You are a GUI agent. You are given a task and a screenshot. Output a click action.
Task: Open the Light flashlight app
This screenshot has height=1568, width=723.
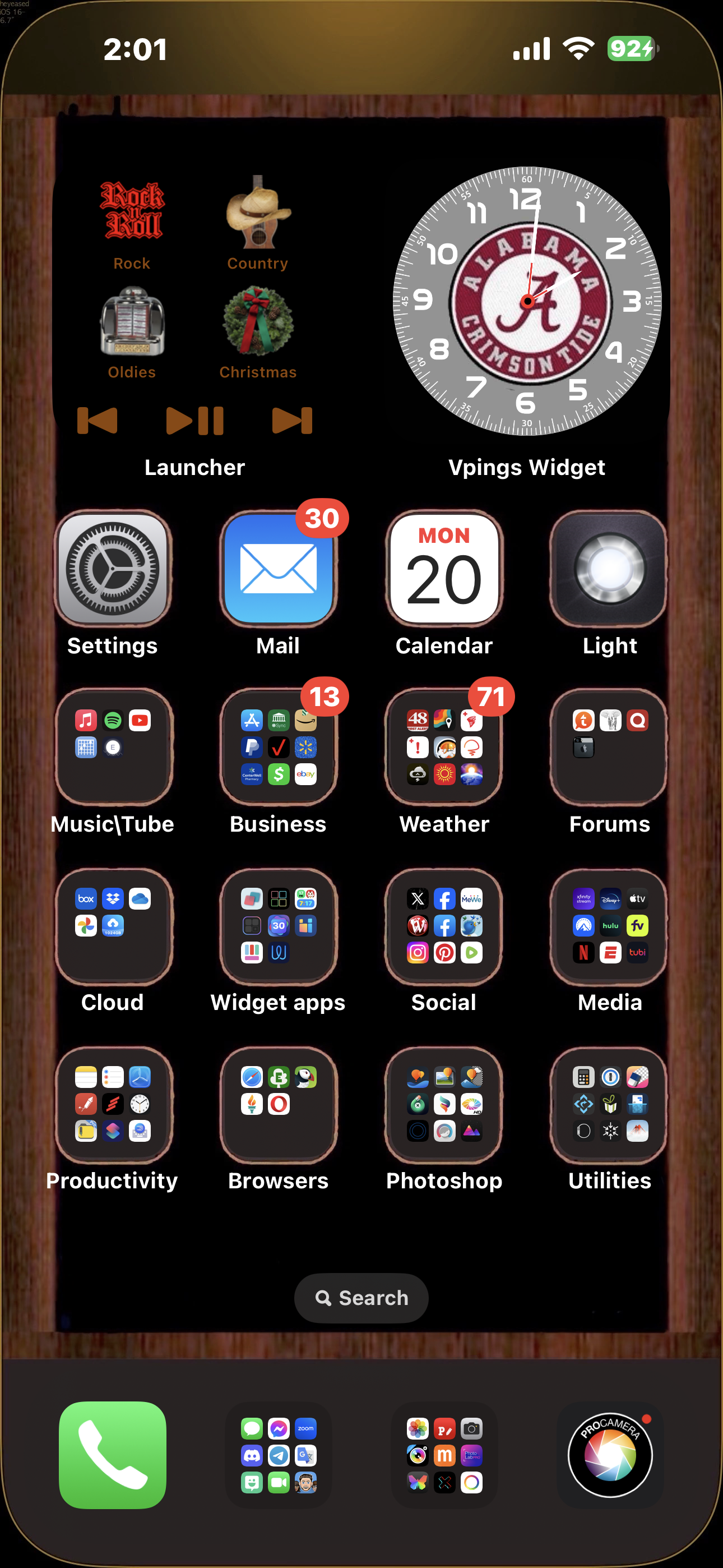tap(609, 569)
